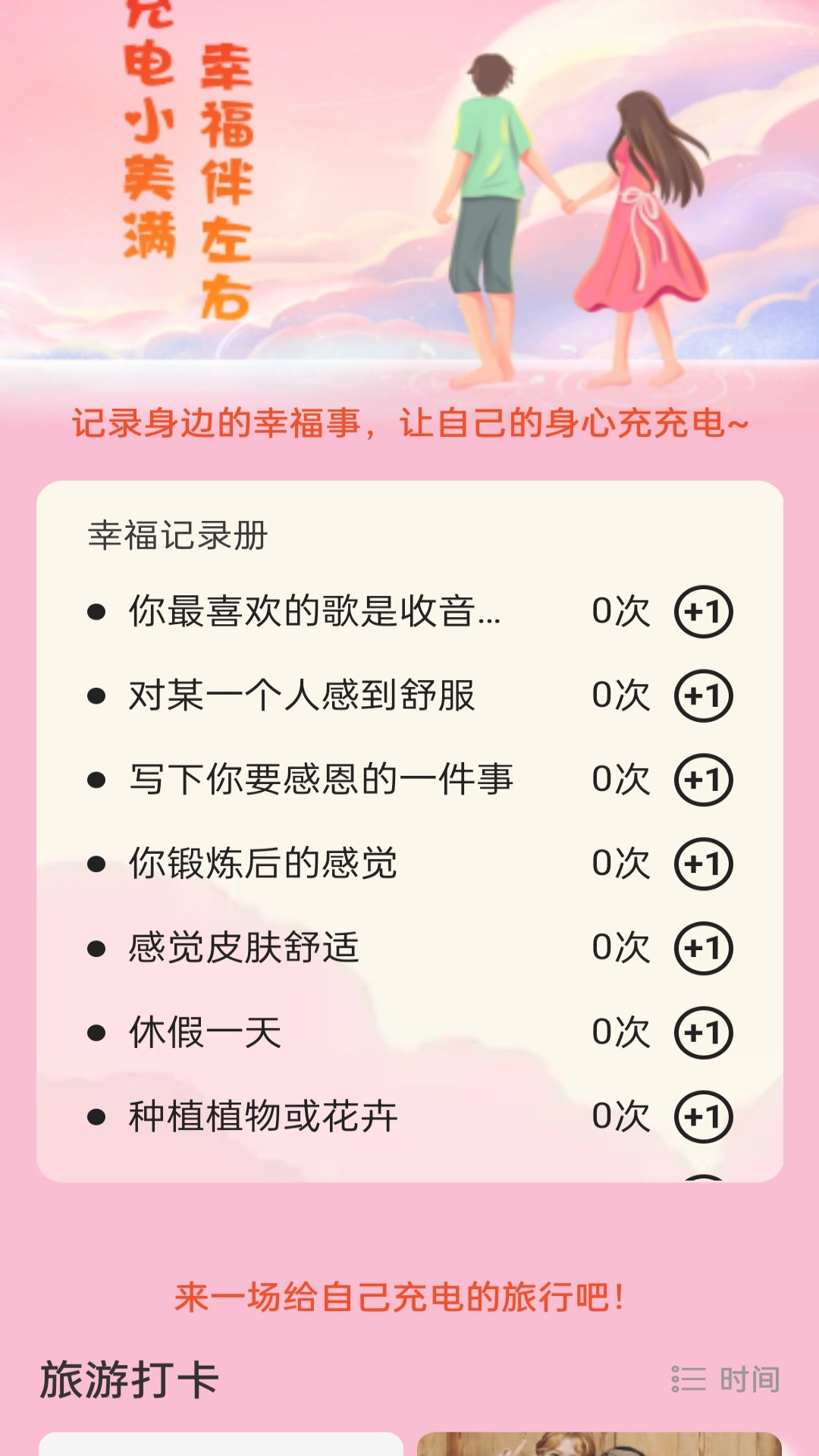819x1456 pixels.
Task: Open the photo travel check-in card
Action: 599,1443
